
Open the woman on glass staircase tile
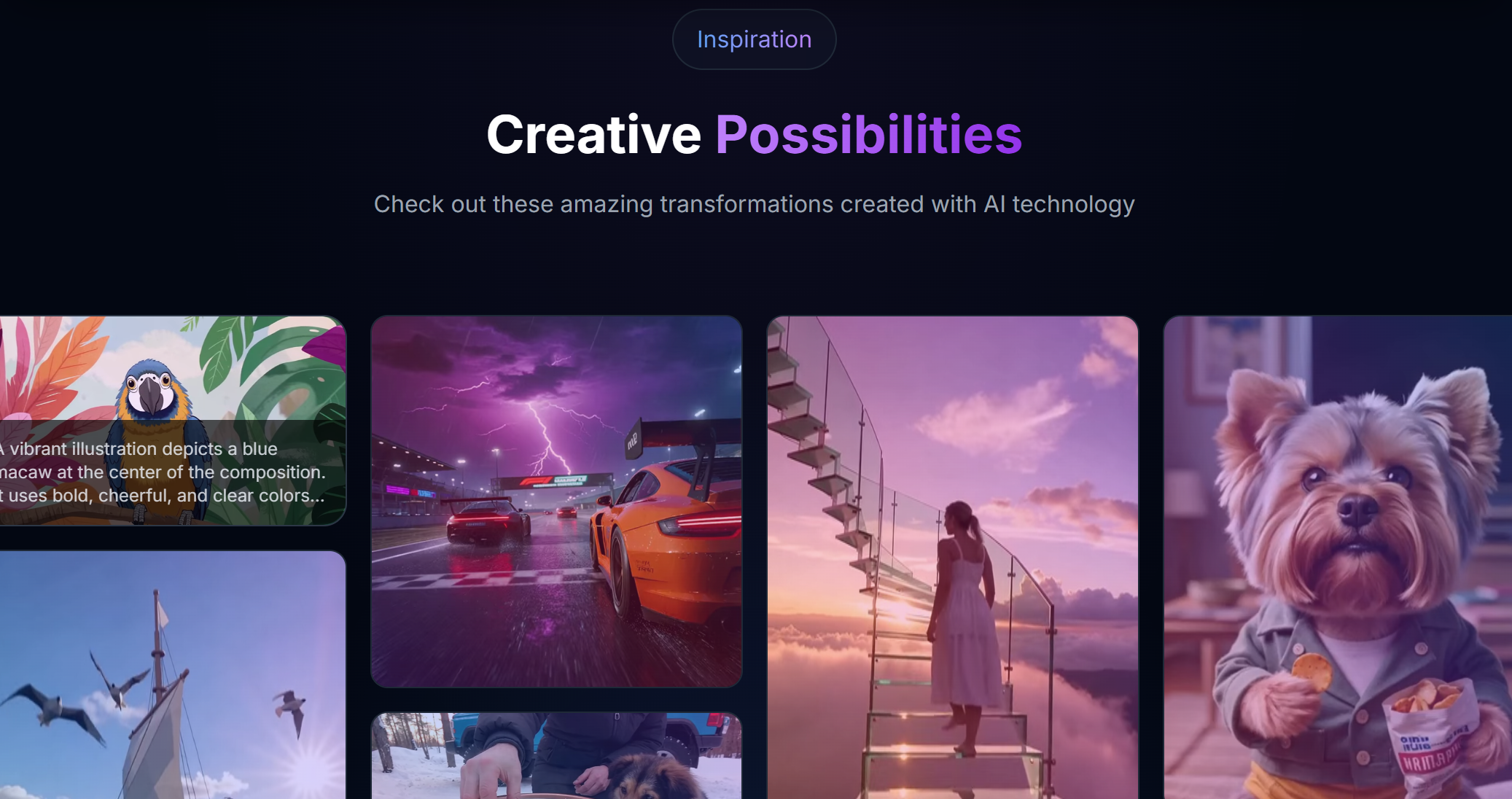(x=952, y=557)
